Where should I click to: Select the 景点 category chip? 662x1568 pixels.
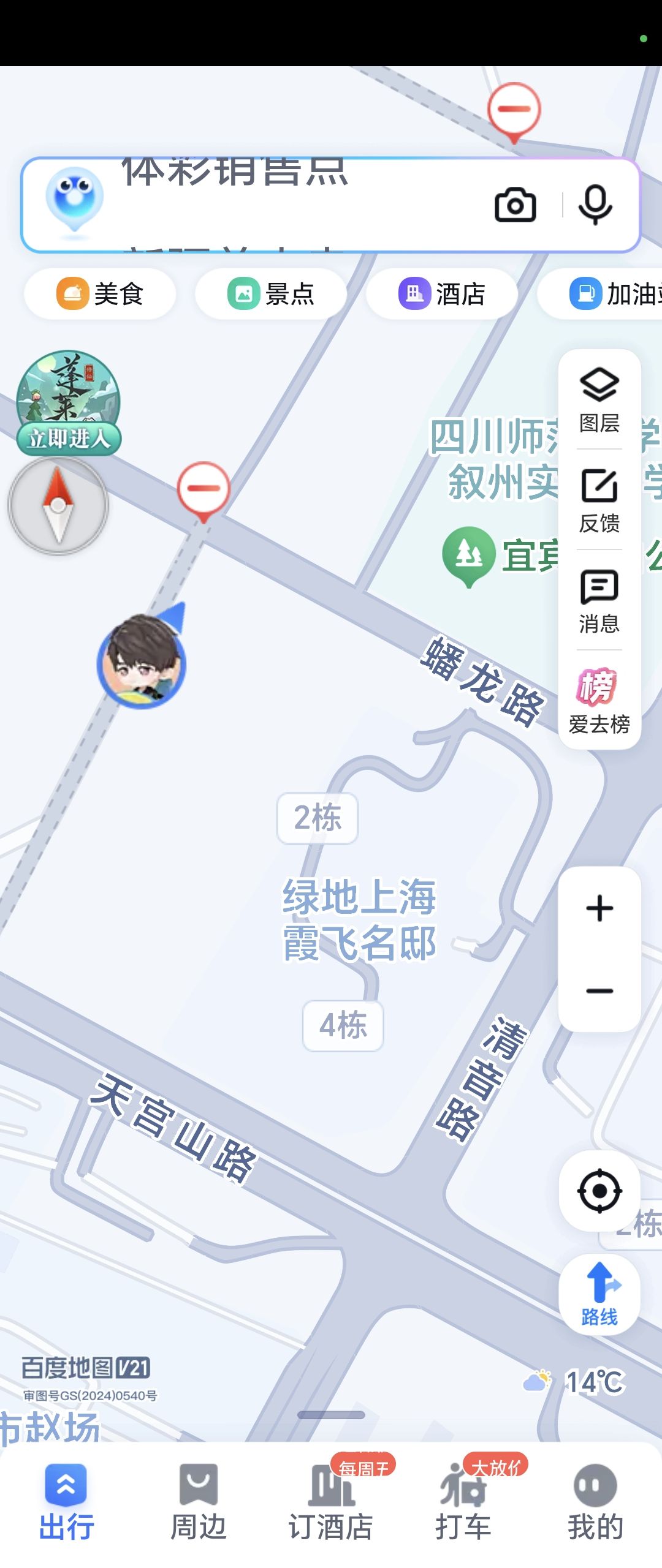click(x=271, y=294)
